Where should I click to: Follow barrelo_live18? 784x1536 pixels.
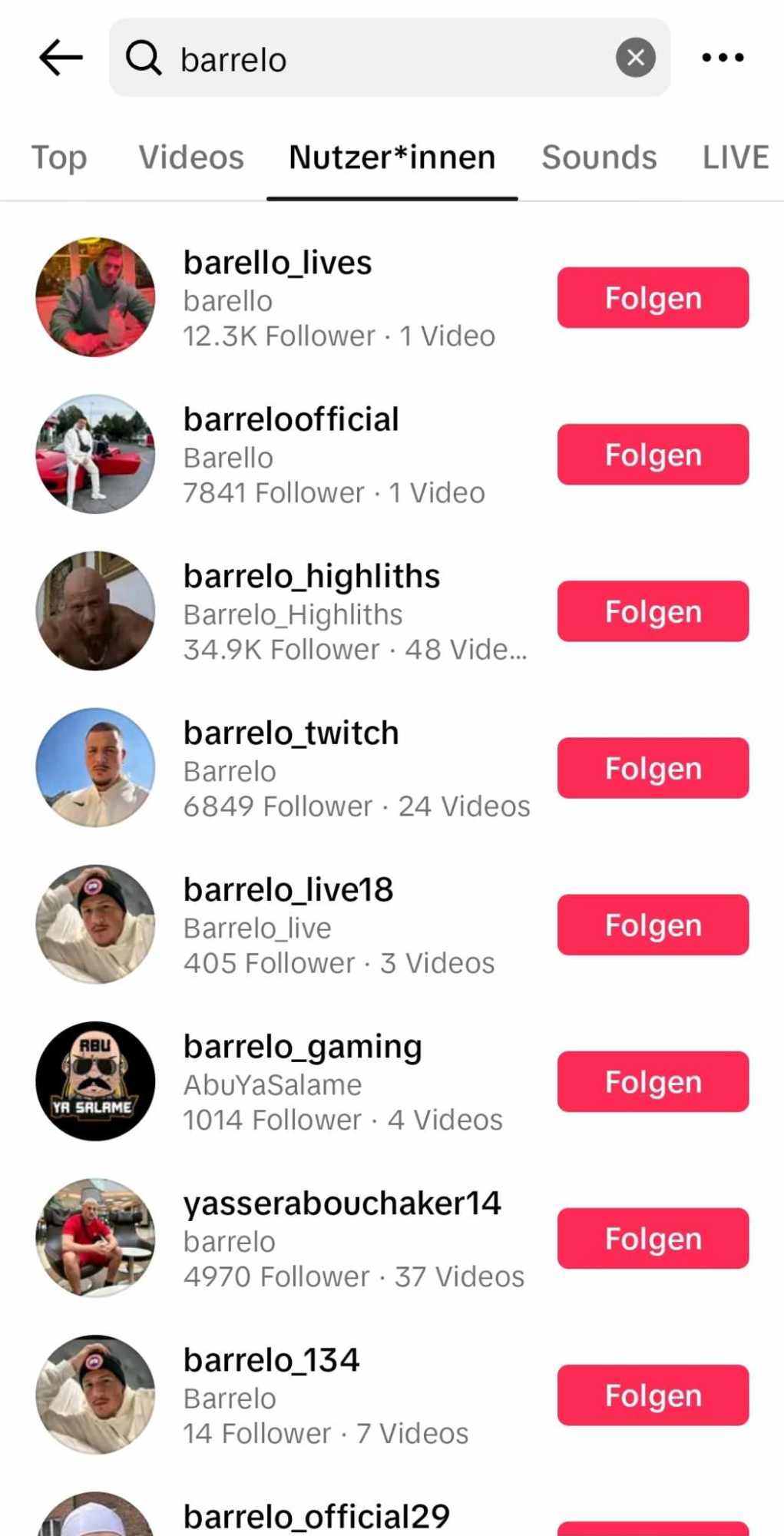pyautogui.click(x=653, y=925)
